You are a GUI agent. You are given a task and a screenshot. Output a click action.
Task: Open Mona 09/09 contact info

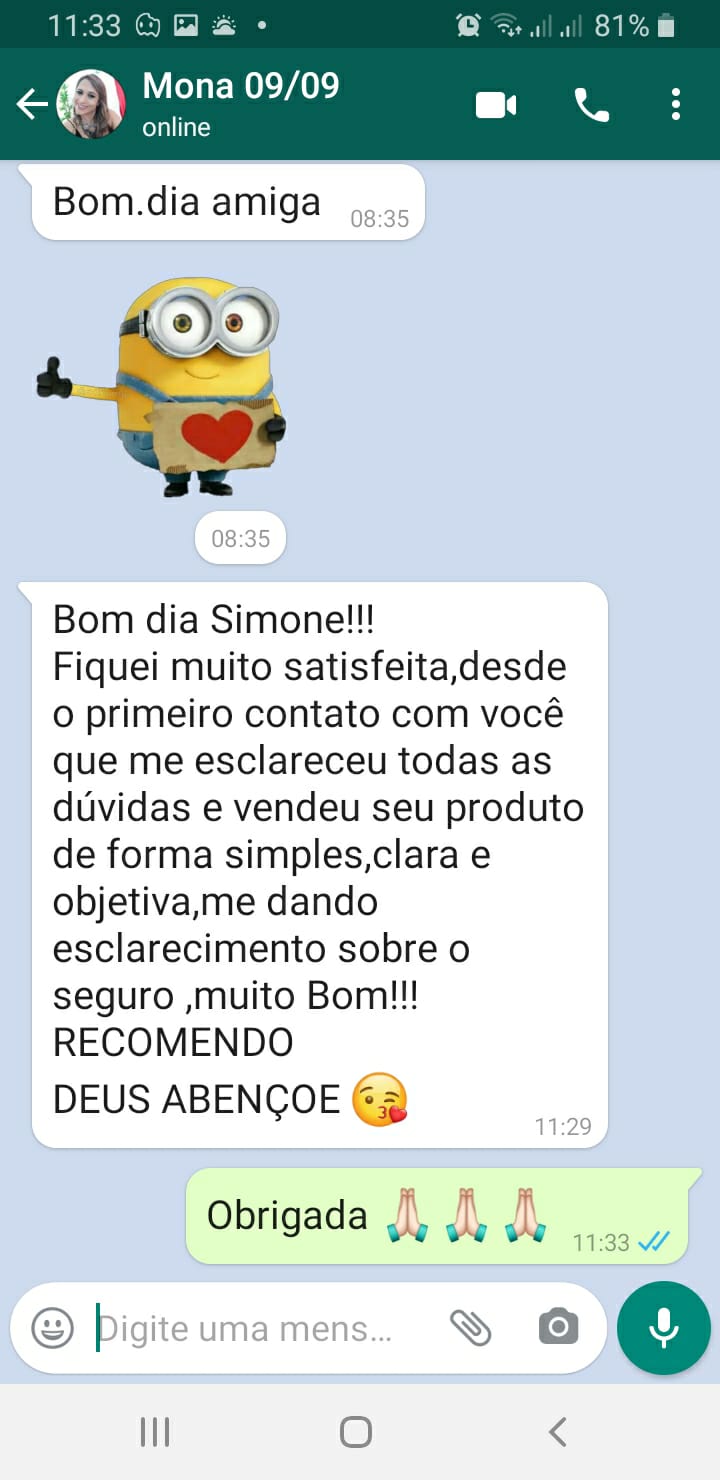240,103
